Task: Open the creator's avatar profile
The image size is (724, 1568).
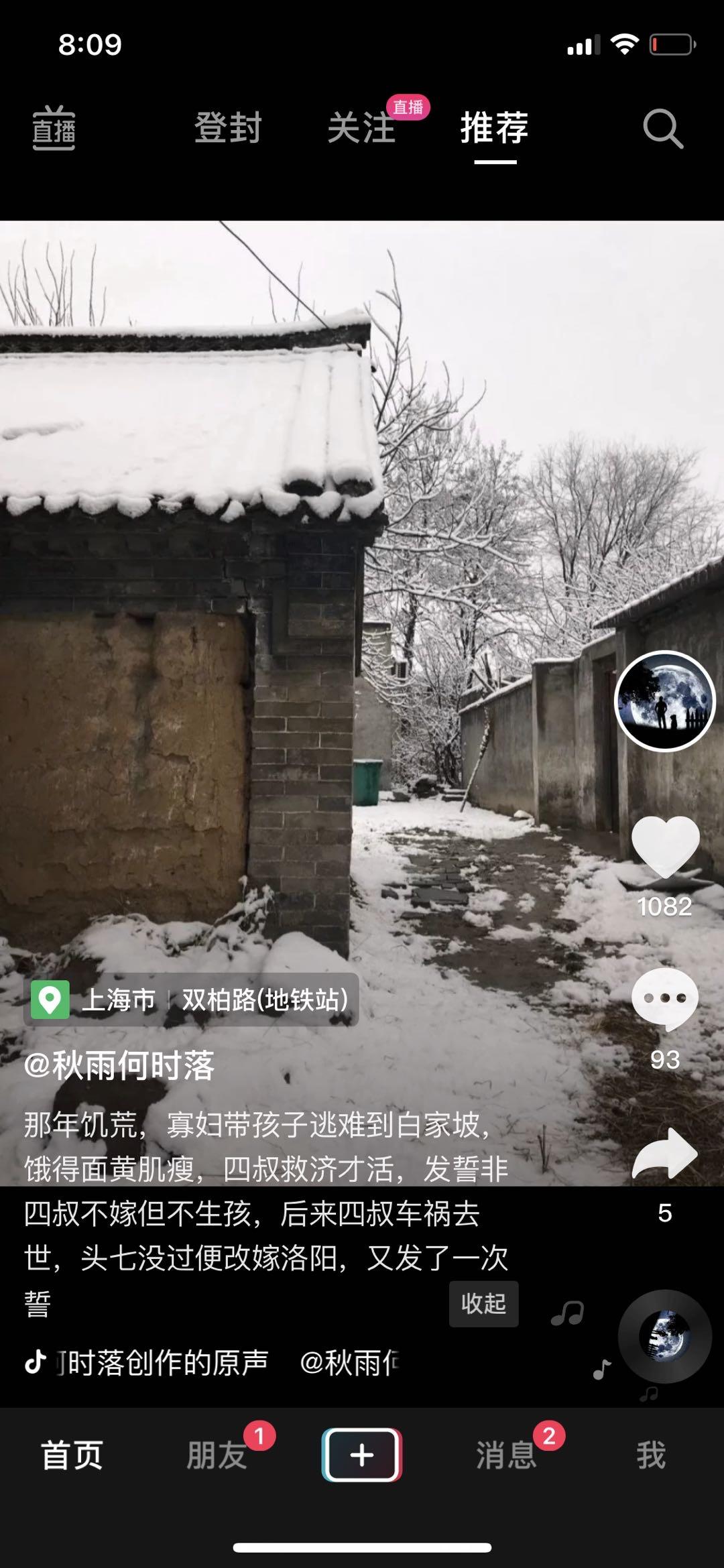Action: 665,701
